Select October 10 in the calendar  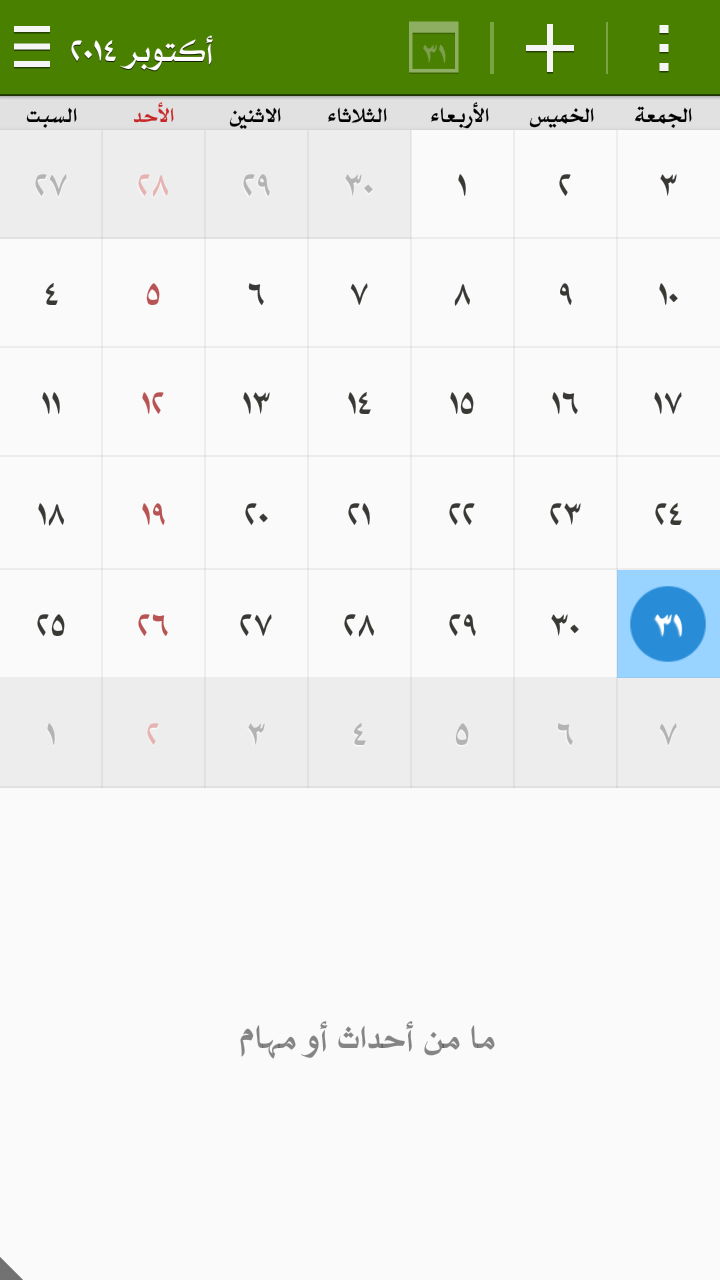(668, 294)
